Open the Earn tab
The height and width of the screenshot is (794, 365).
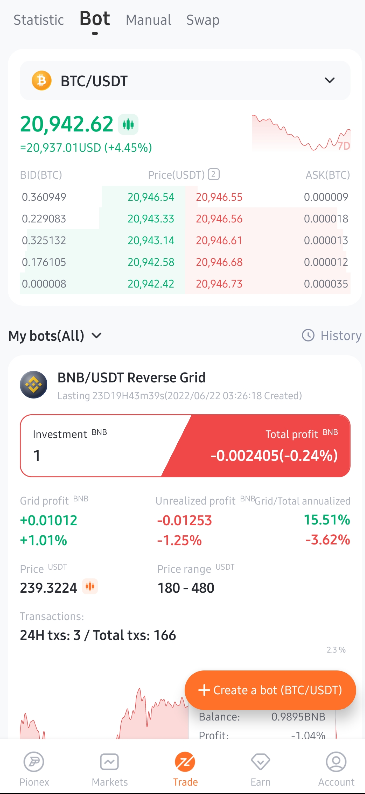point(260,769)
